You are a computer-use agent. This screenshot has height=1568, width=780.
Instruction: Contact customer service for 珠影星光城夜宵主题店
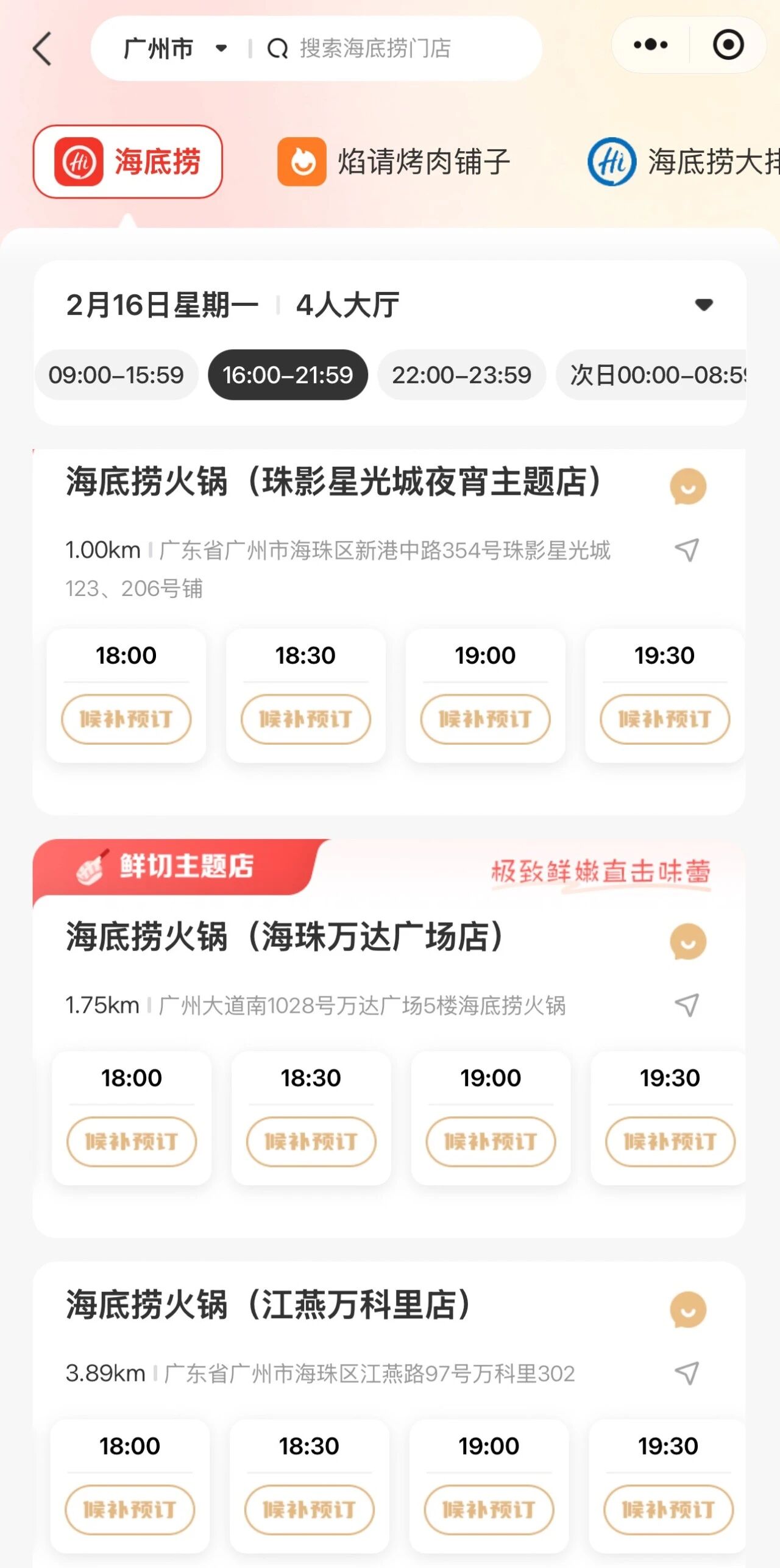point(687,487)
